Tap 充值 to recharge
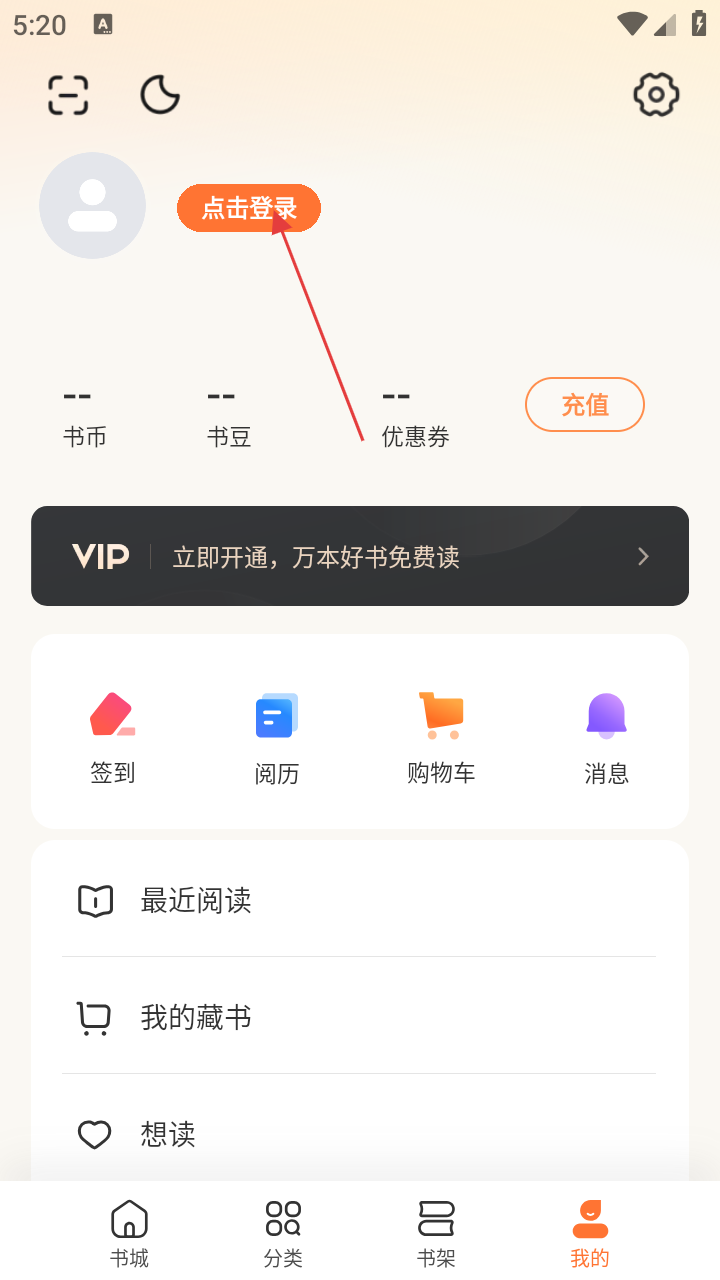 click(584, 404)
